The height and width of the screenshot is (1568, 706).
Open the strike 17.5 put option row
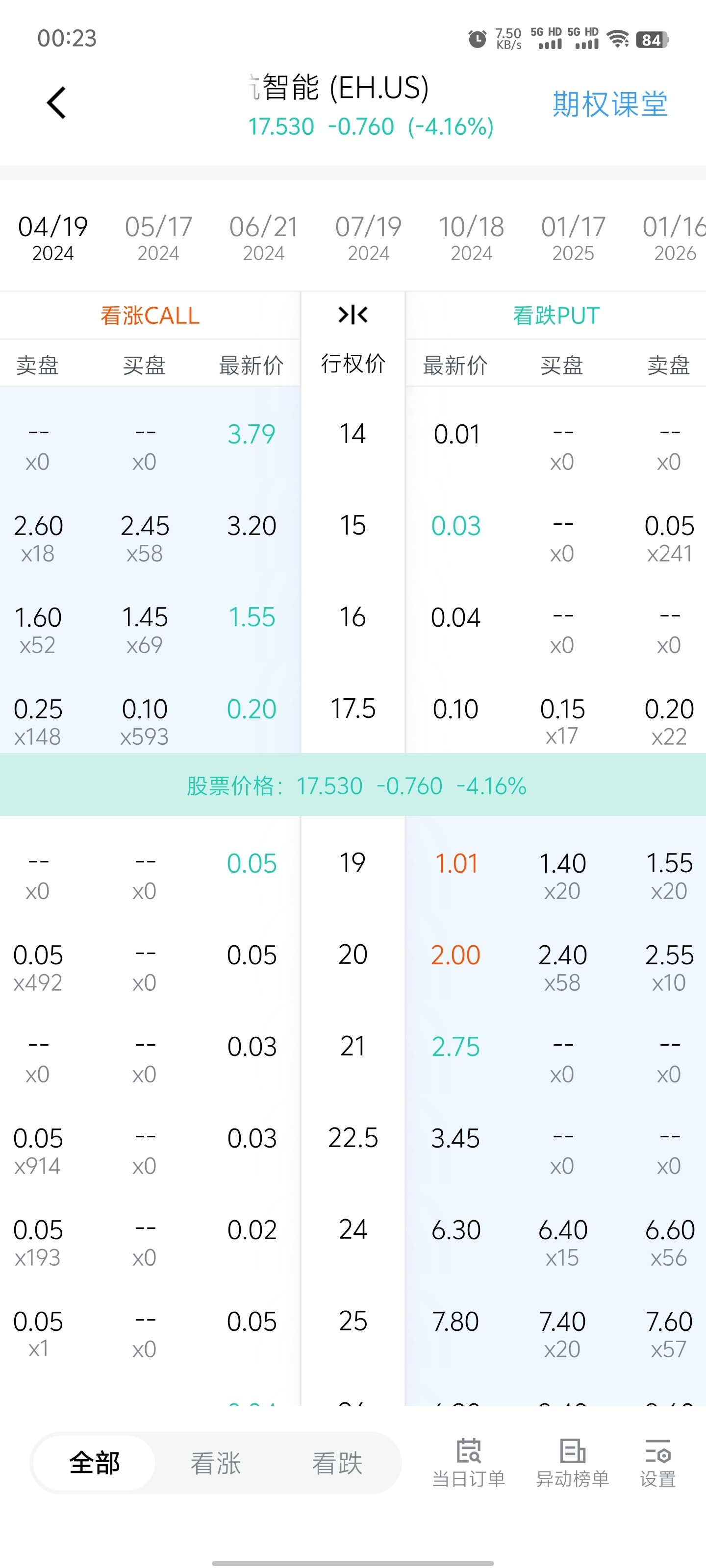pos(555,721)
